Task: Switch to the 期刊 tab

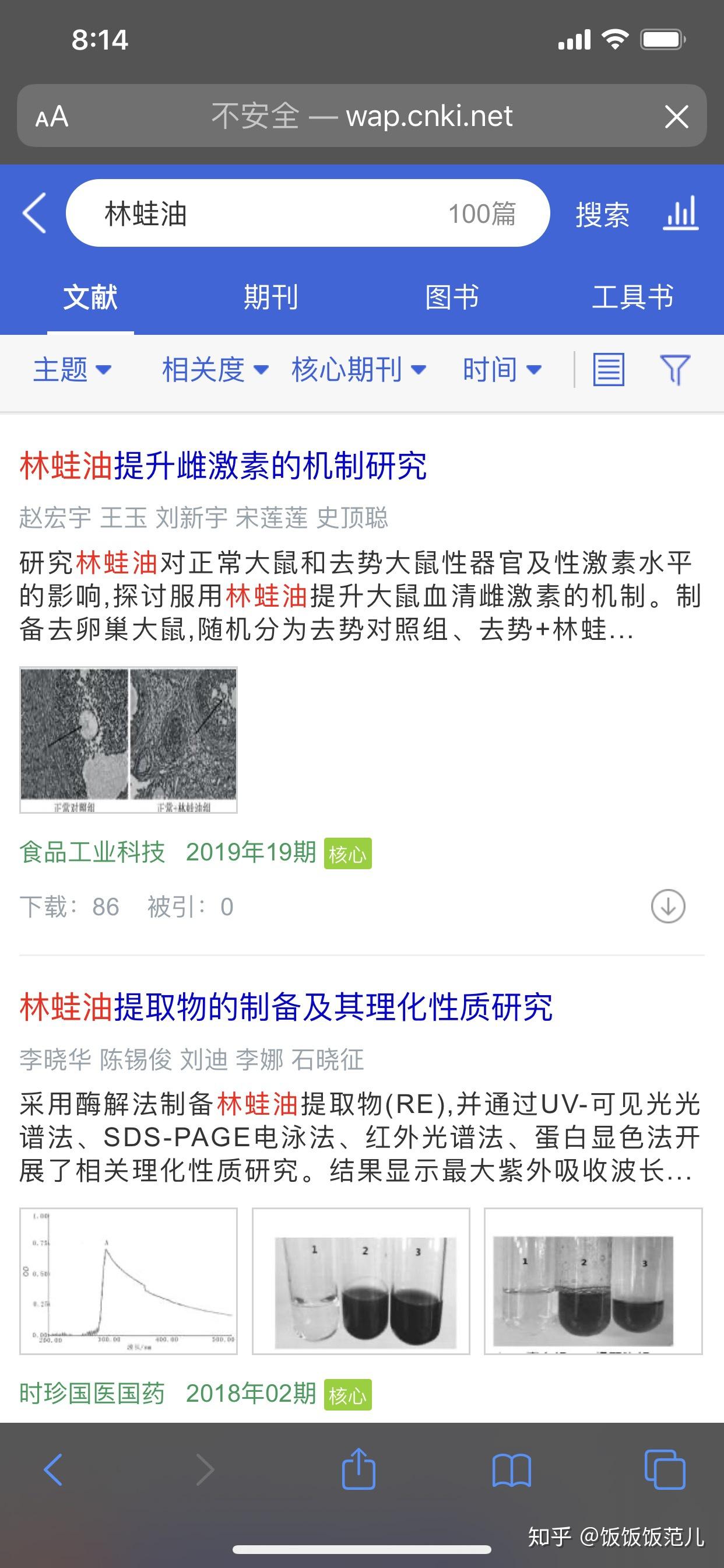Action: 270,297
